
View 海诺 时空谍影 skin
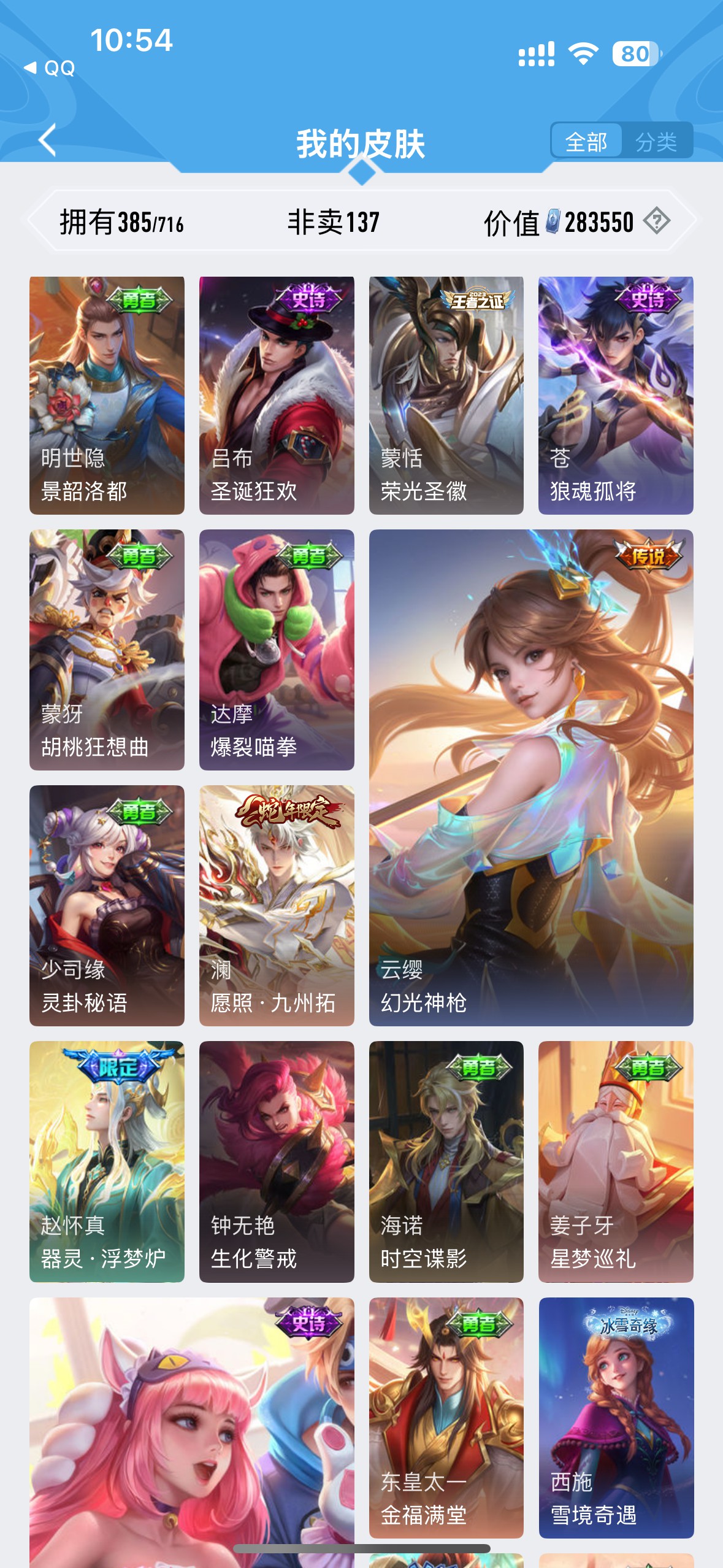446,1161
